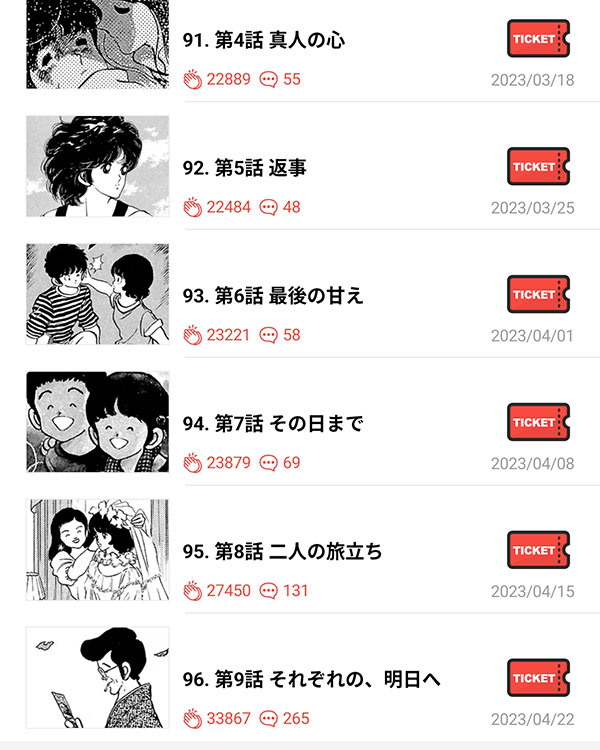Open episode 95. 第8話 二人の旅立ち

point(282,552)
